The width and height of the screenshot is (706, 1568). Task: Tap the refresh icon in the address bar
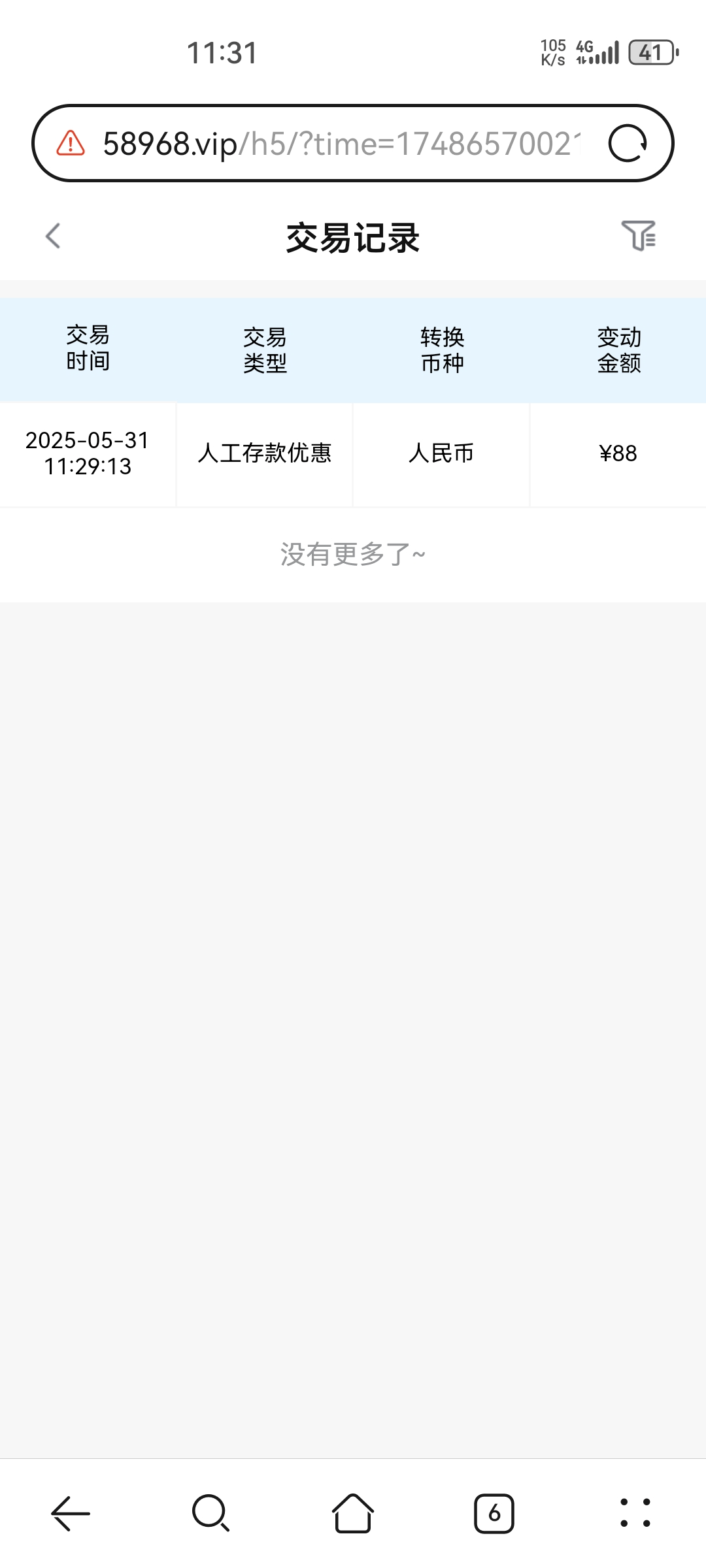tap(630, 144)
